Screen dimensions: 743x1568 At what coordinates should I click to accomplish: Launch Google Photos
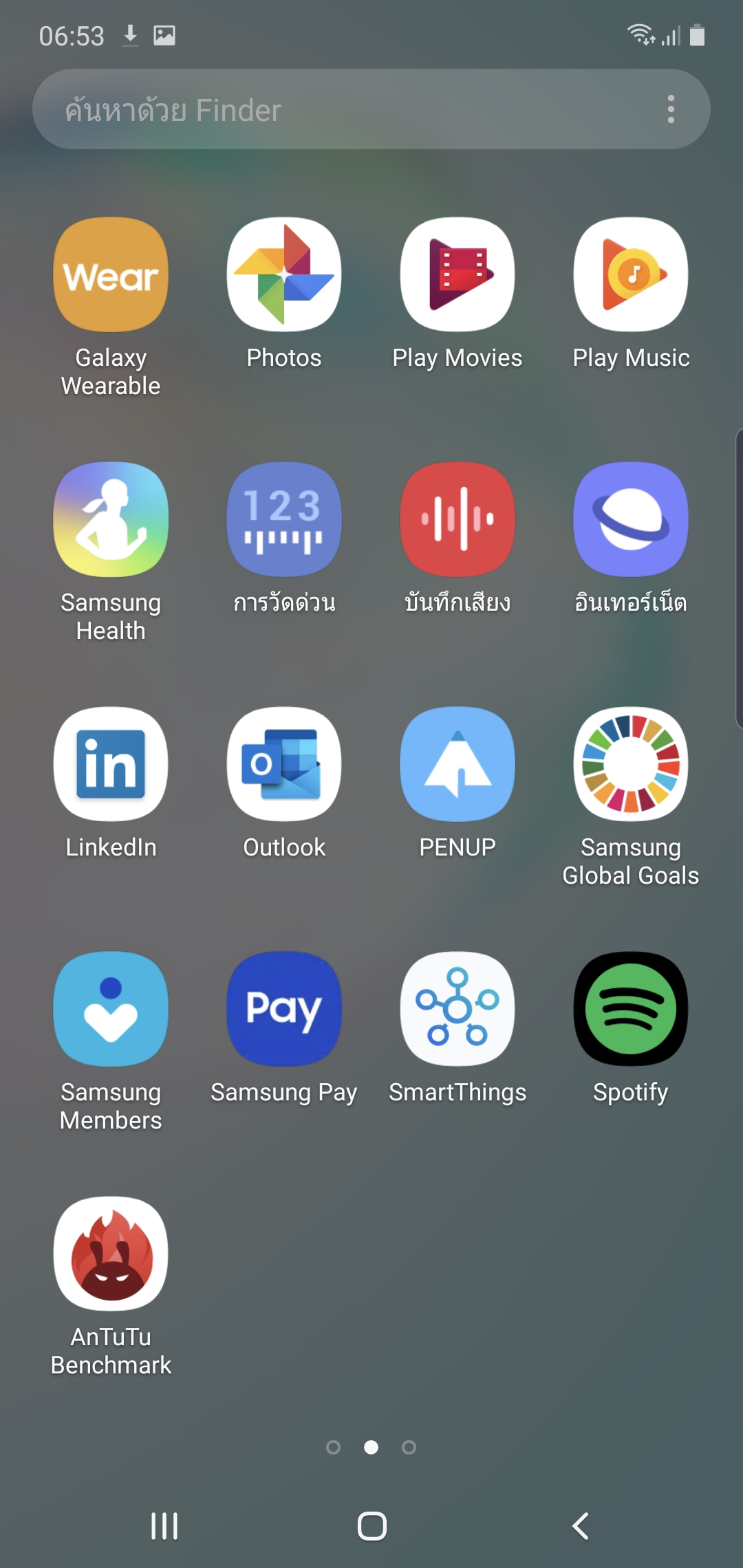point(283,274)
